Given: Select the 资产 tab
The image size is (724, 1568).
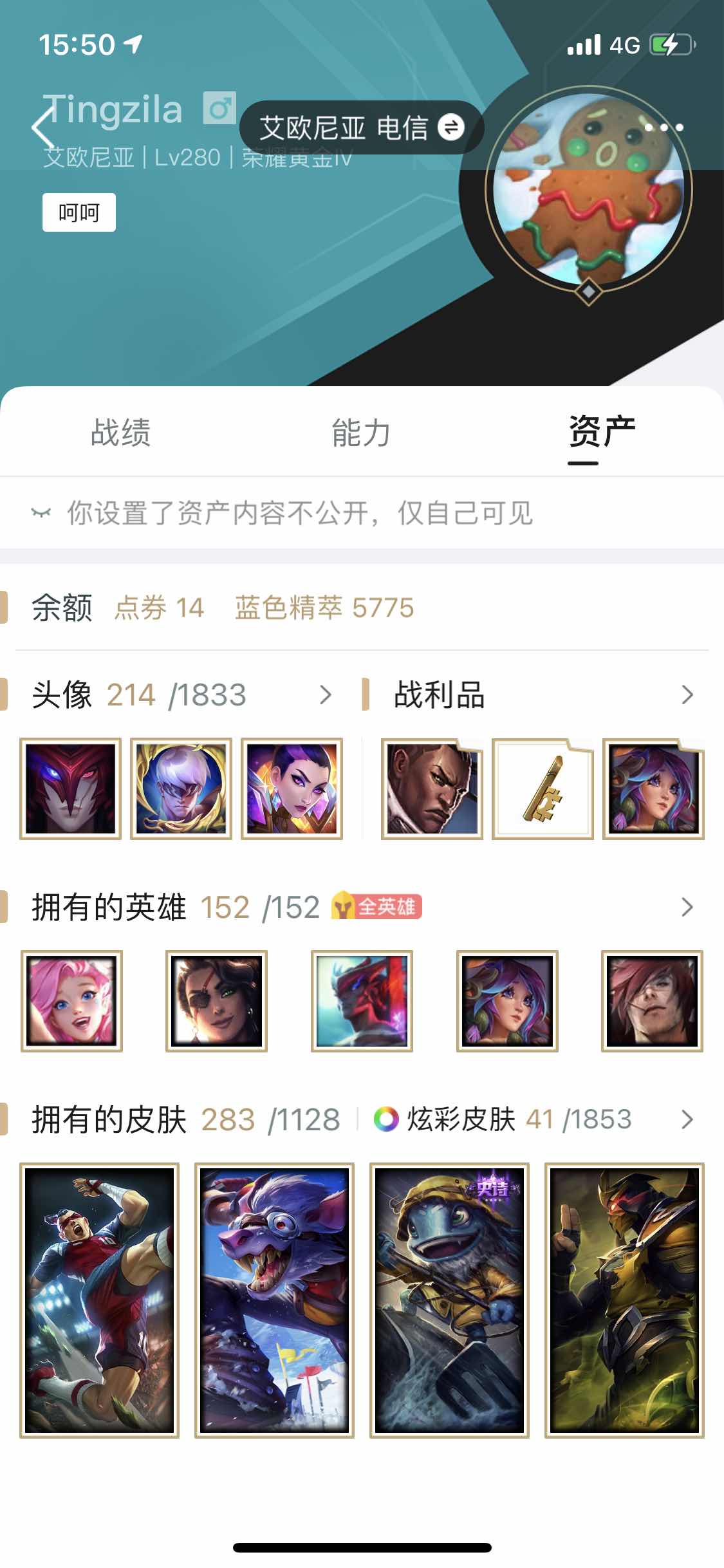Looking at the screenshot, I should (x=601, y=432).
